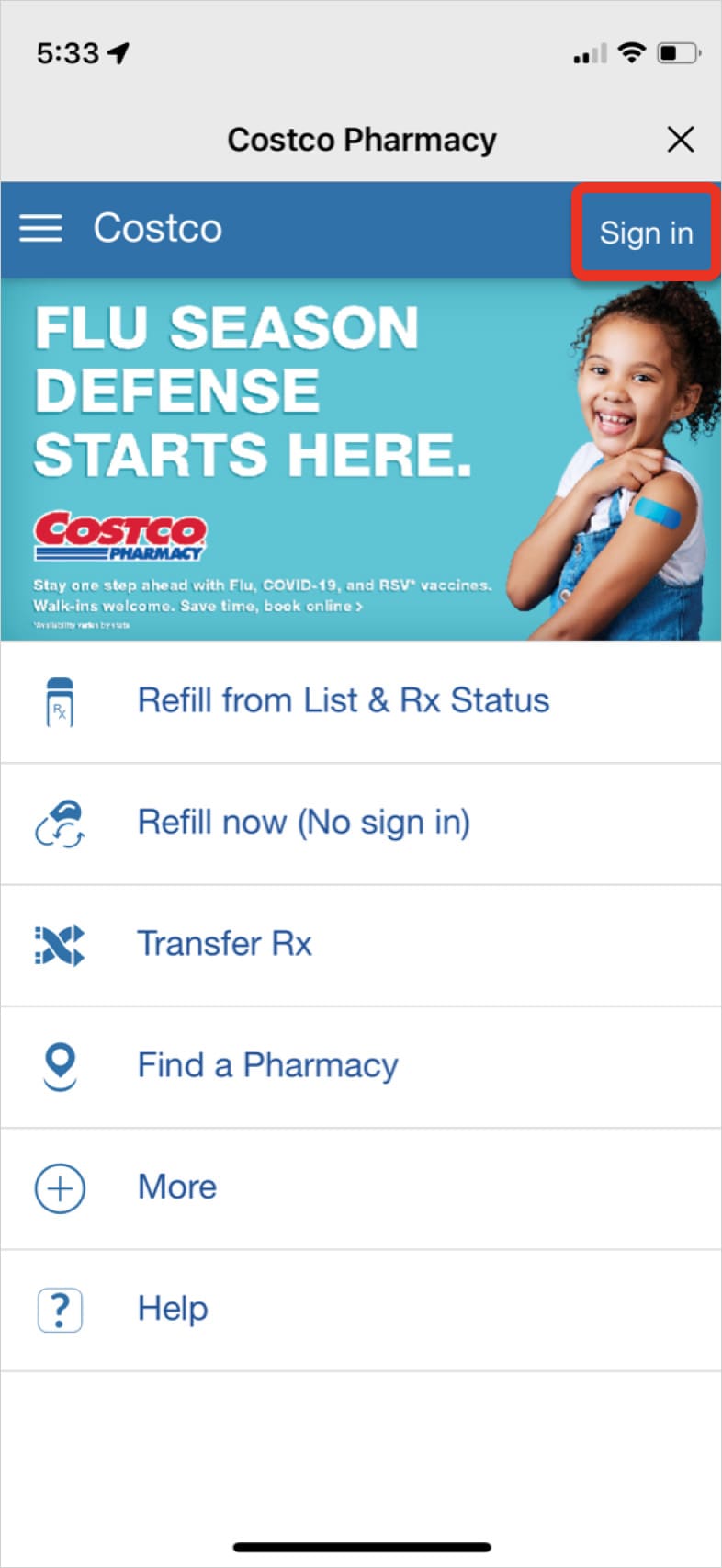Close the Costco Pharmacy view

(x=680, y=140)
